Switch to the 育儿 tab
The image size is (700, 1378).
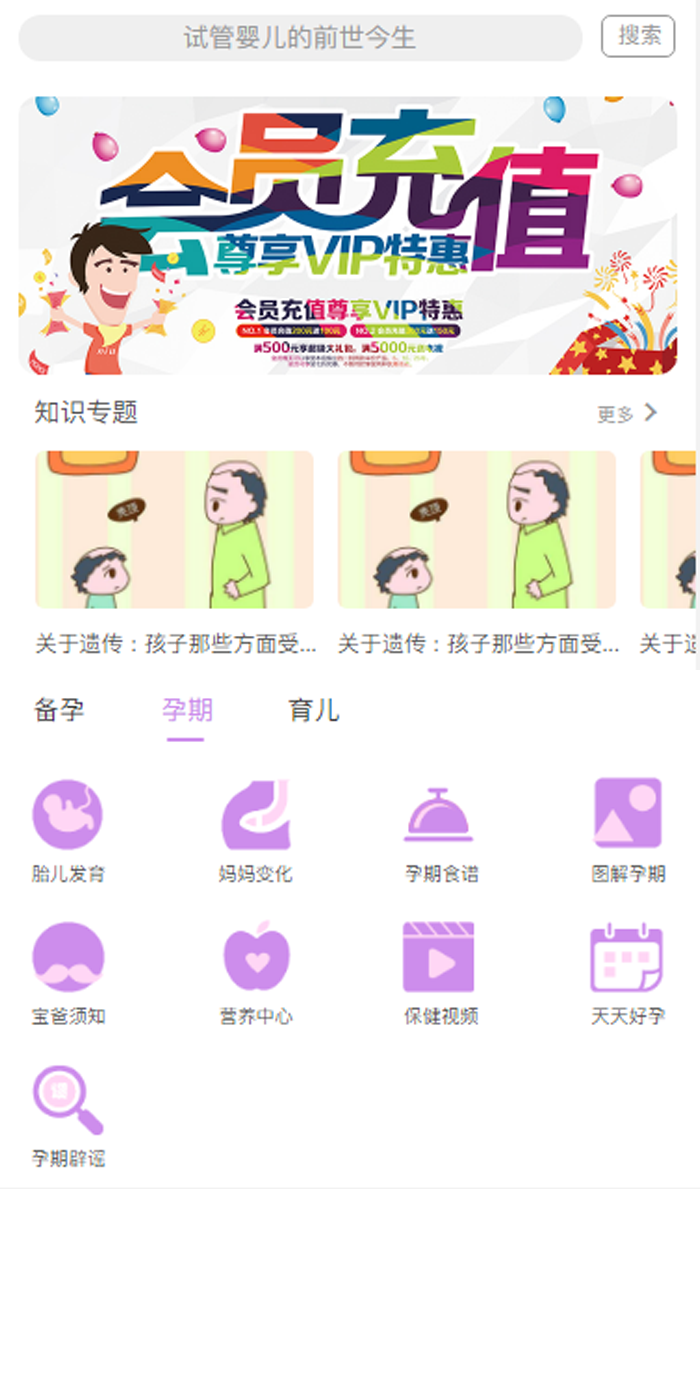click(x=313, y=711)
